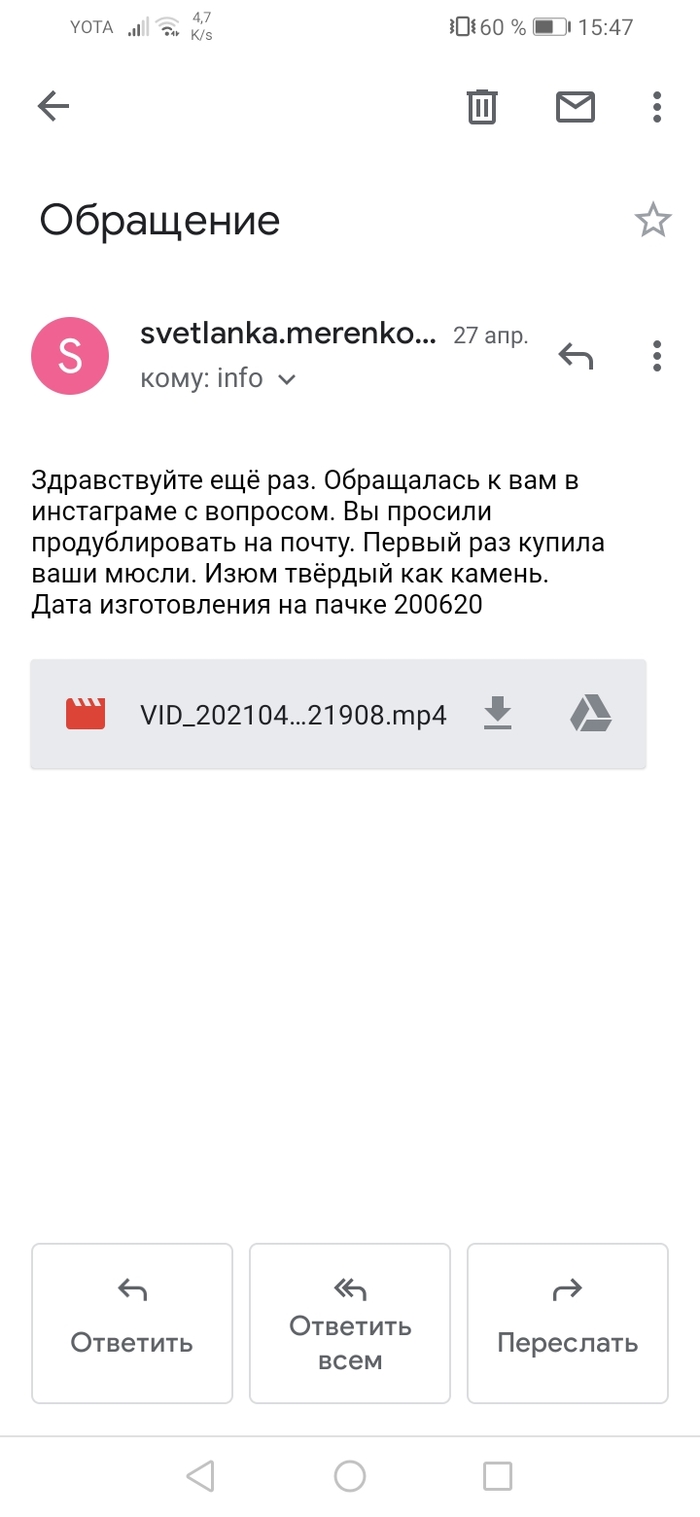The image size is (700, 1517).
Task: Reply using arrow next to date
Action: [x=575, y=355]
